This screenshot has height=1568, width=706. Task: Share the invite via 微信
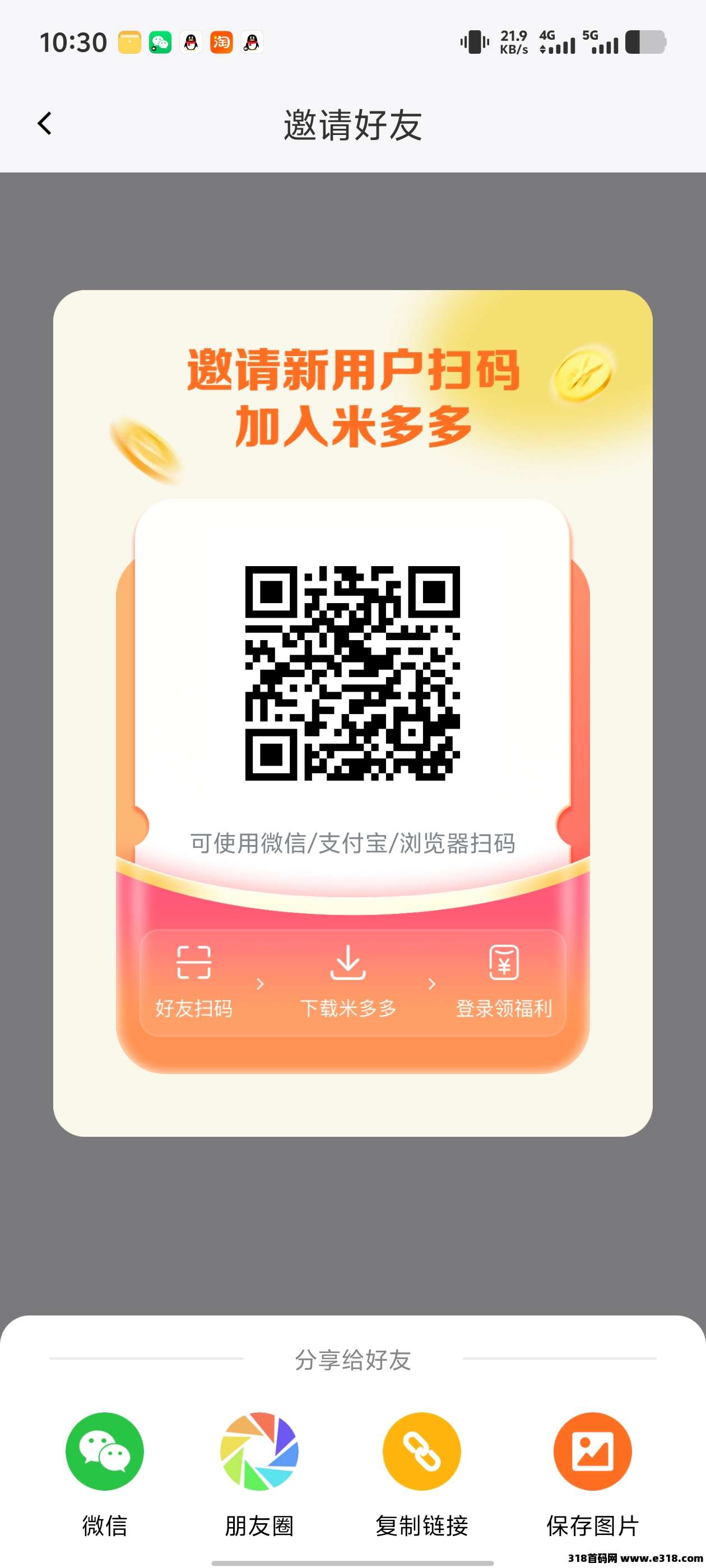click(x=104, y=1452)
